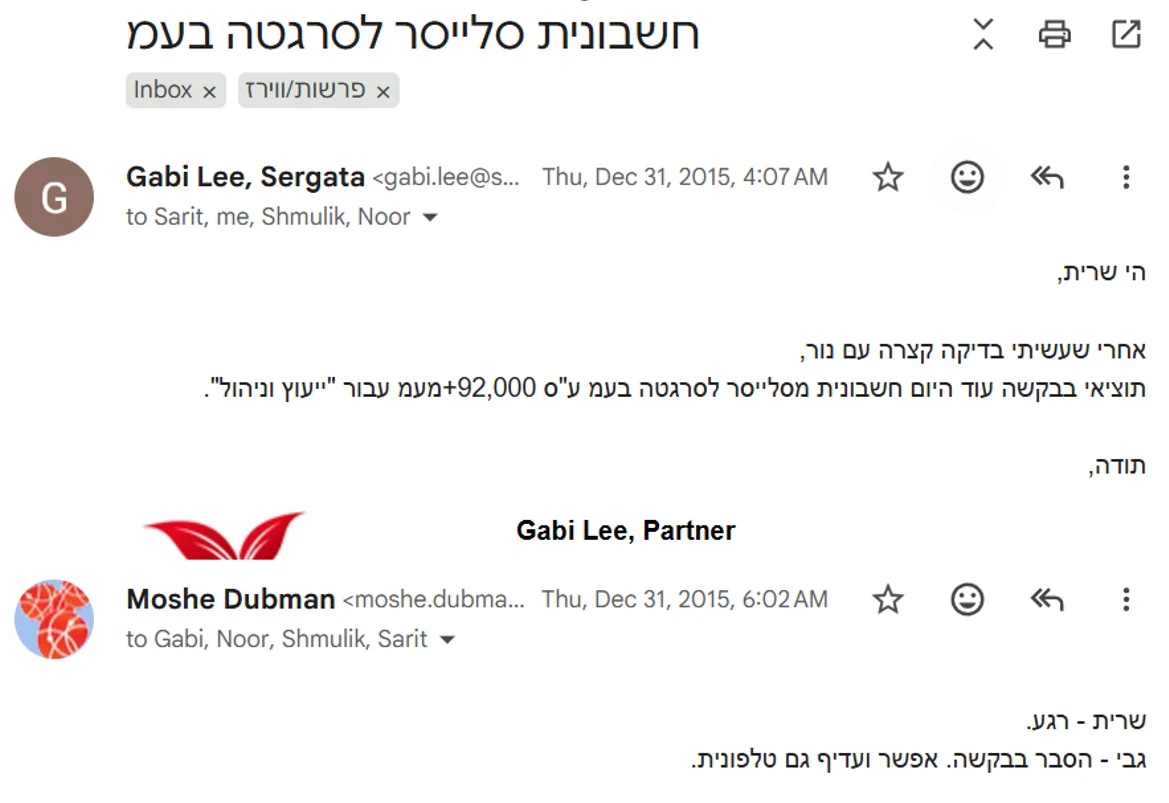1169x803 pixels.
Task: Open the Inbox label
Action: pos(163,90)
